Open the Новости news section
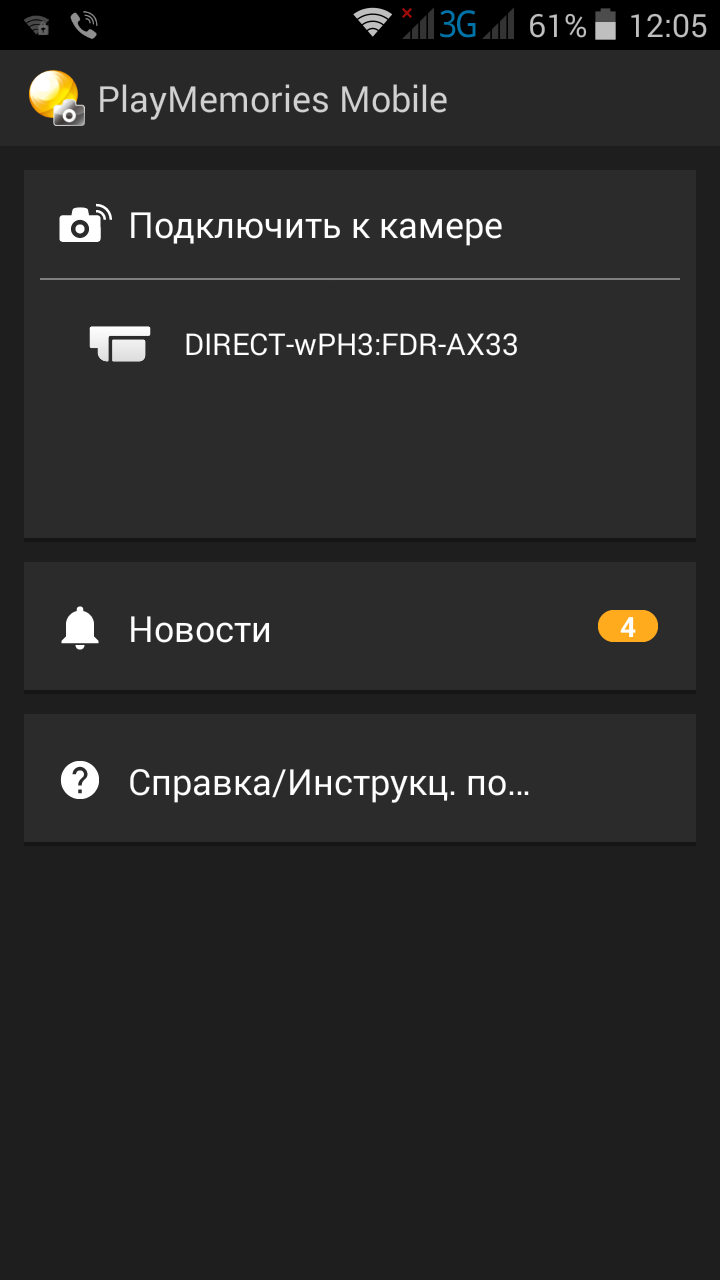The width and height of the screenshot is (720, 1280). pyautogui.click(x=358, y=628)
